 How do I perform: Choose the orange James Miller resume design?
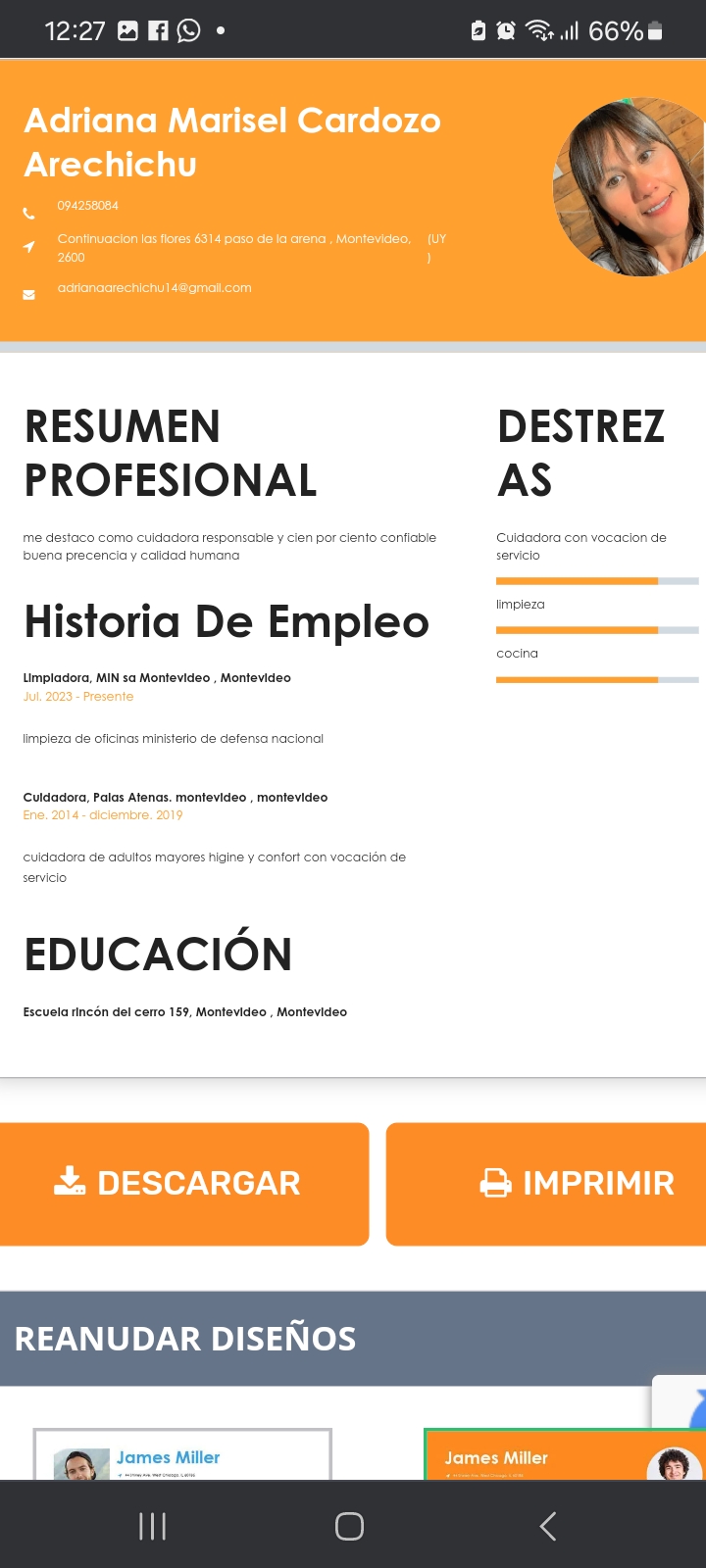(x=565, y=1454)
